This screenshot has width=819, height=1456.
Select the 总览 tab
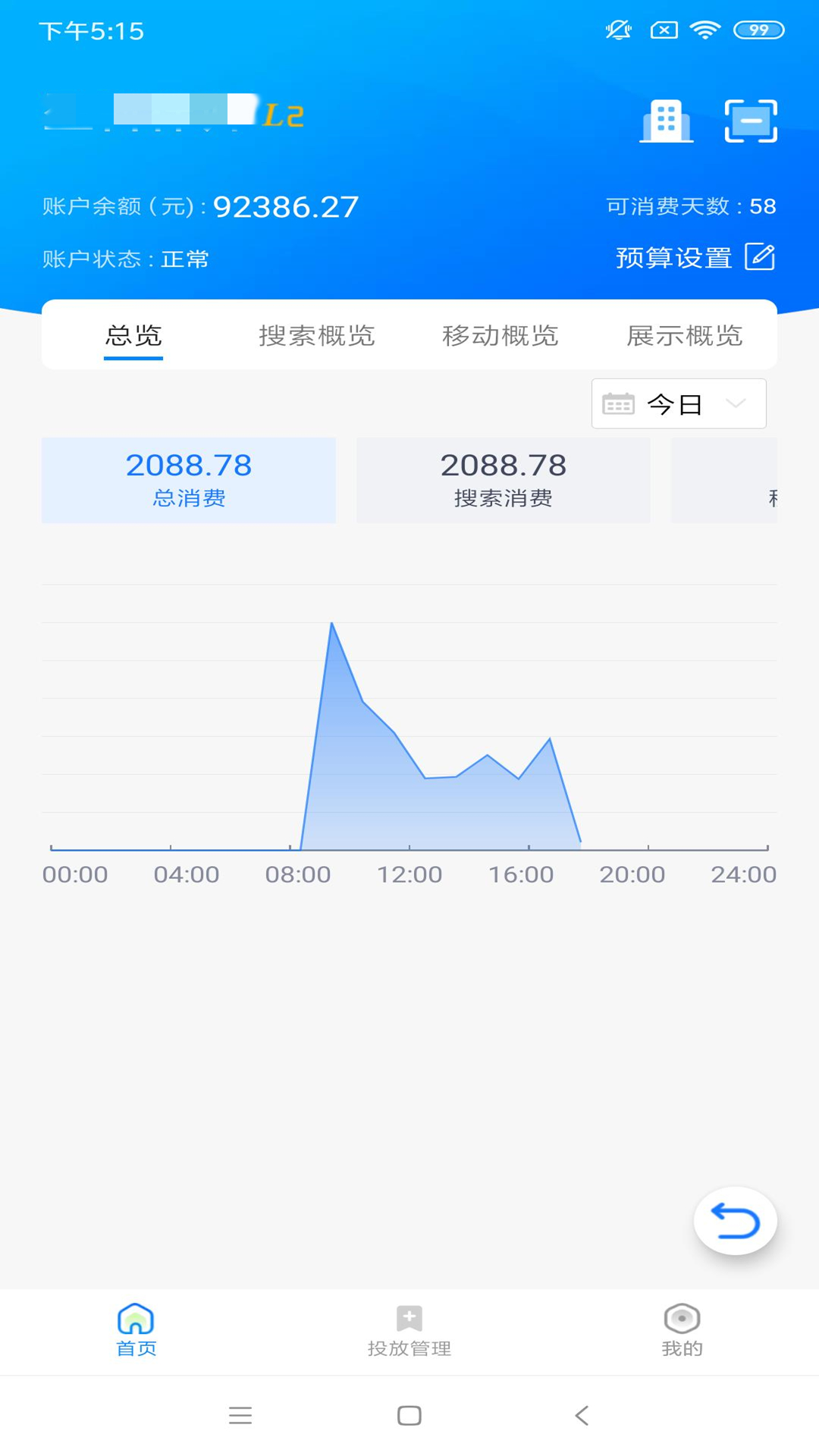tap(133, 335)
